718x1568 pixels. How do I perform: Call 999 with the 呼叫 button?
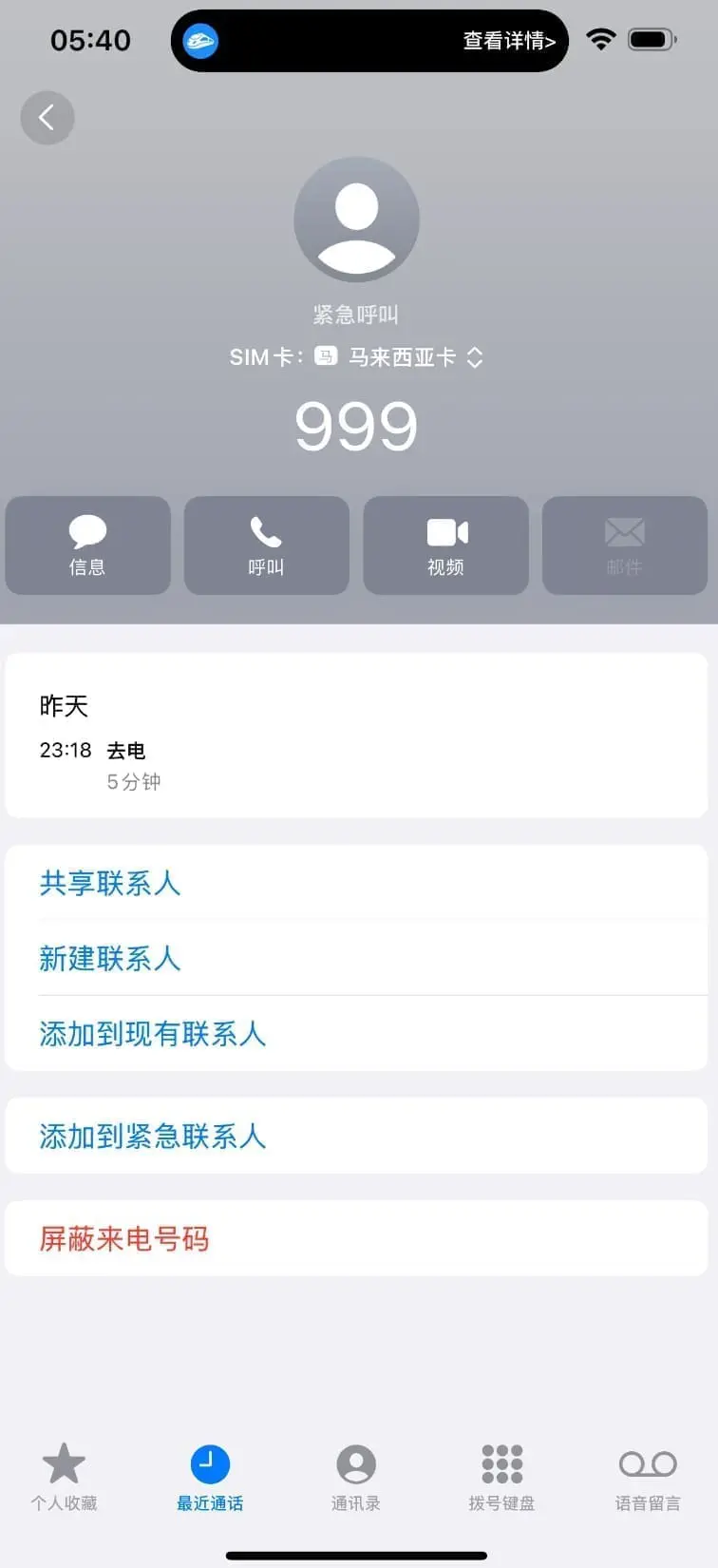[266, 545]
